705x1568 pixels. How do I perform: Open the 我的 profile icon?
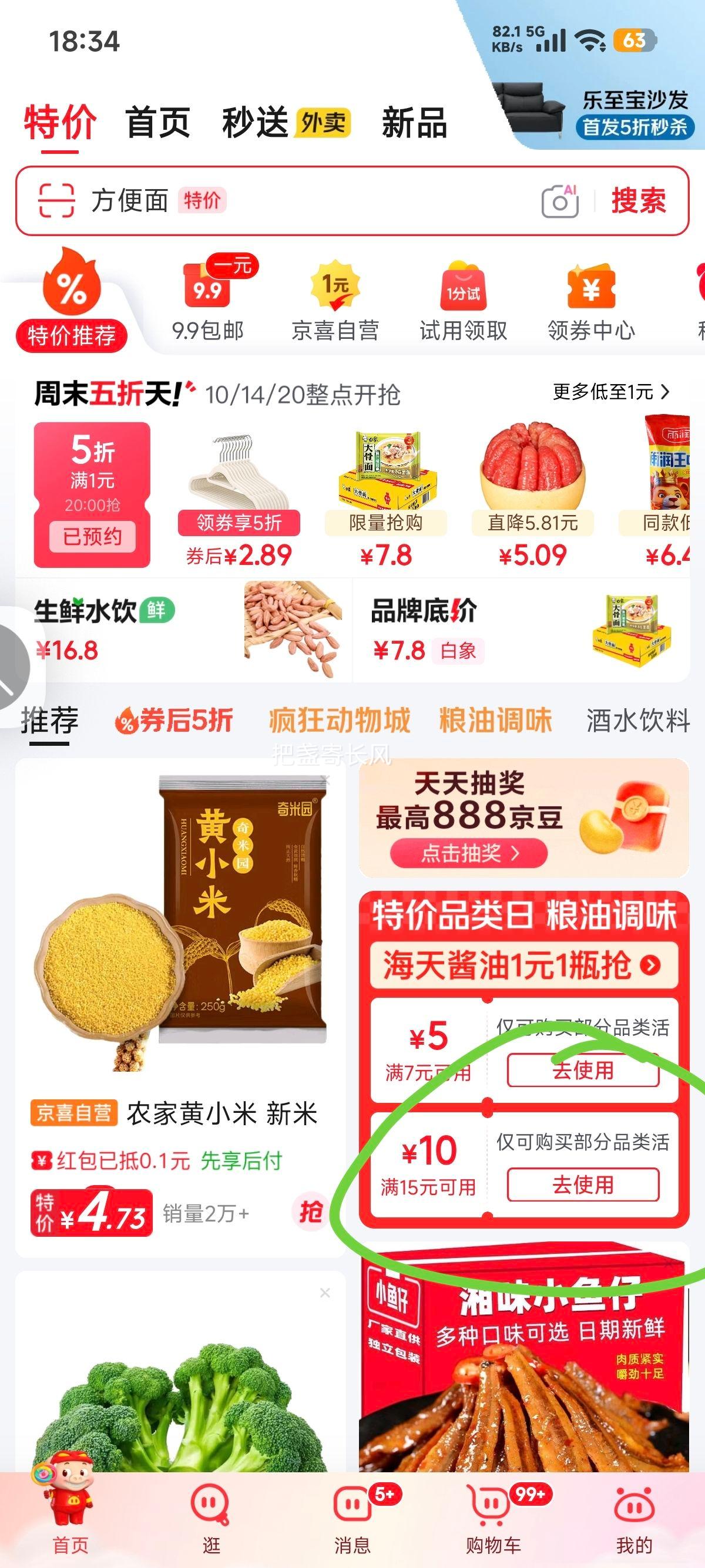pos(633,1503)
